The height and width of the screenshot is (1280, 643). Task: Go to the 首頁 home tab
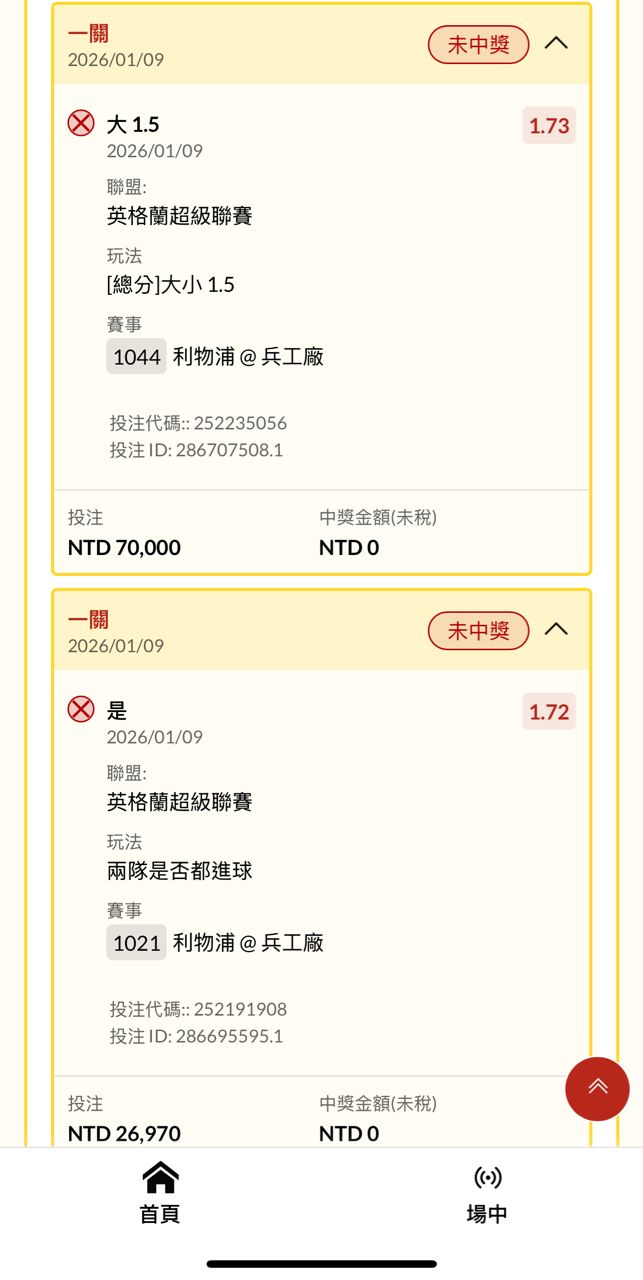[x=160, y=1193]
